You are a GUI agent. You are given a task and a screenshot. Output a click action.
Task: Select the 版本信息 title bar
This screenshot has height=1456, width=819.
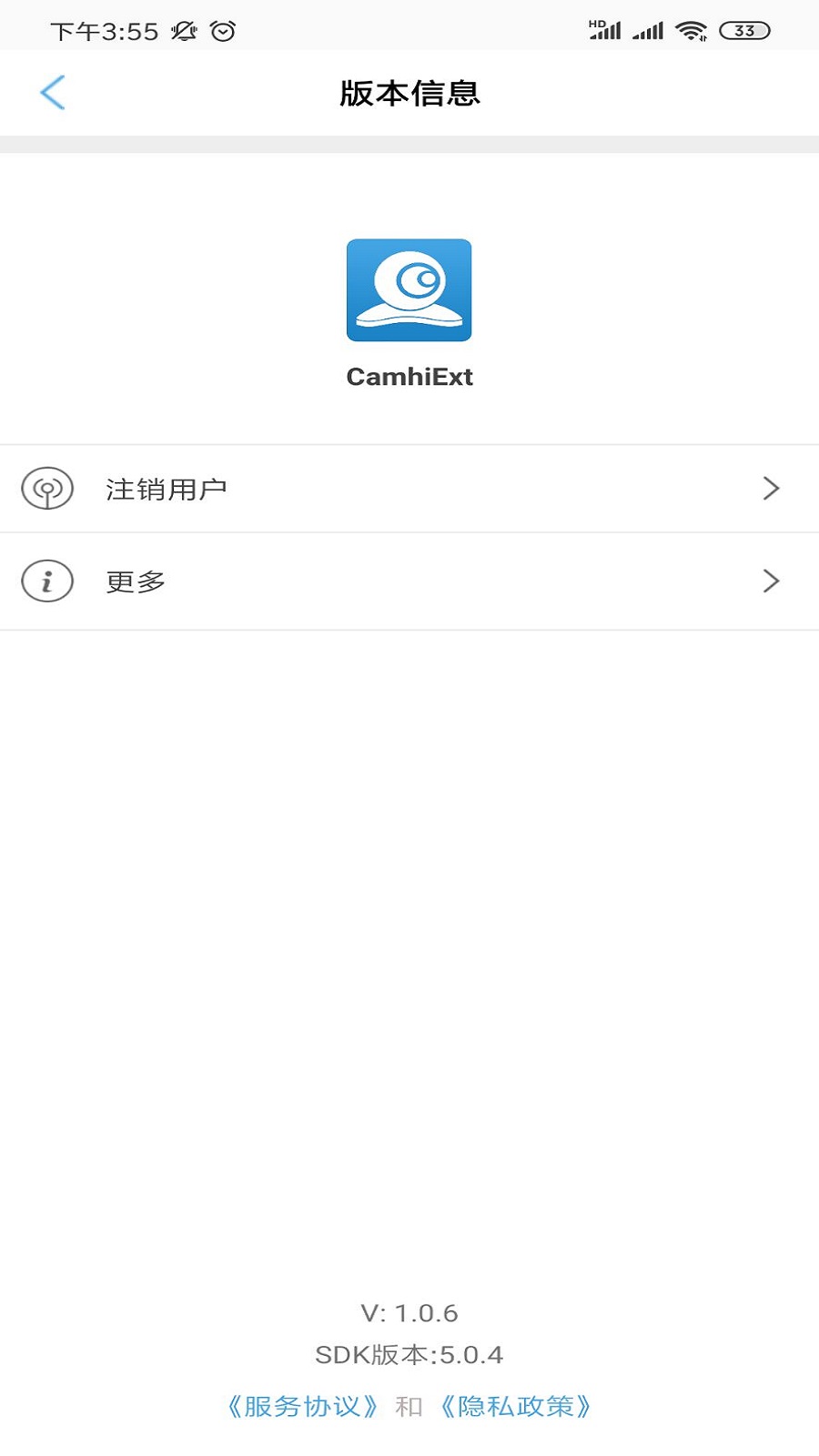409,92
